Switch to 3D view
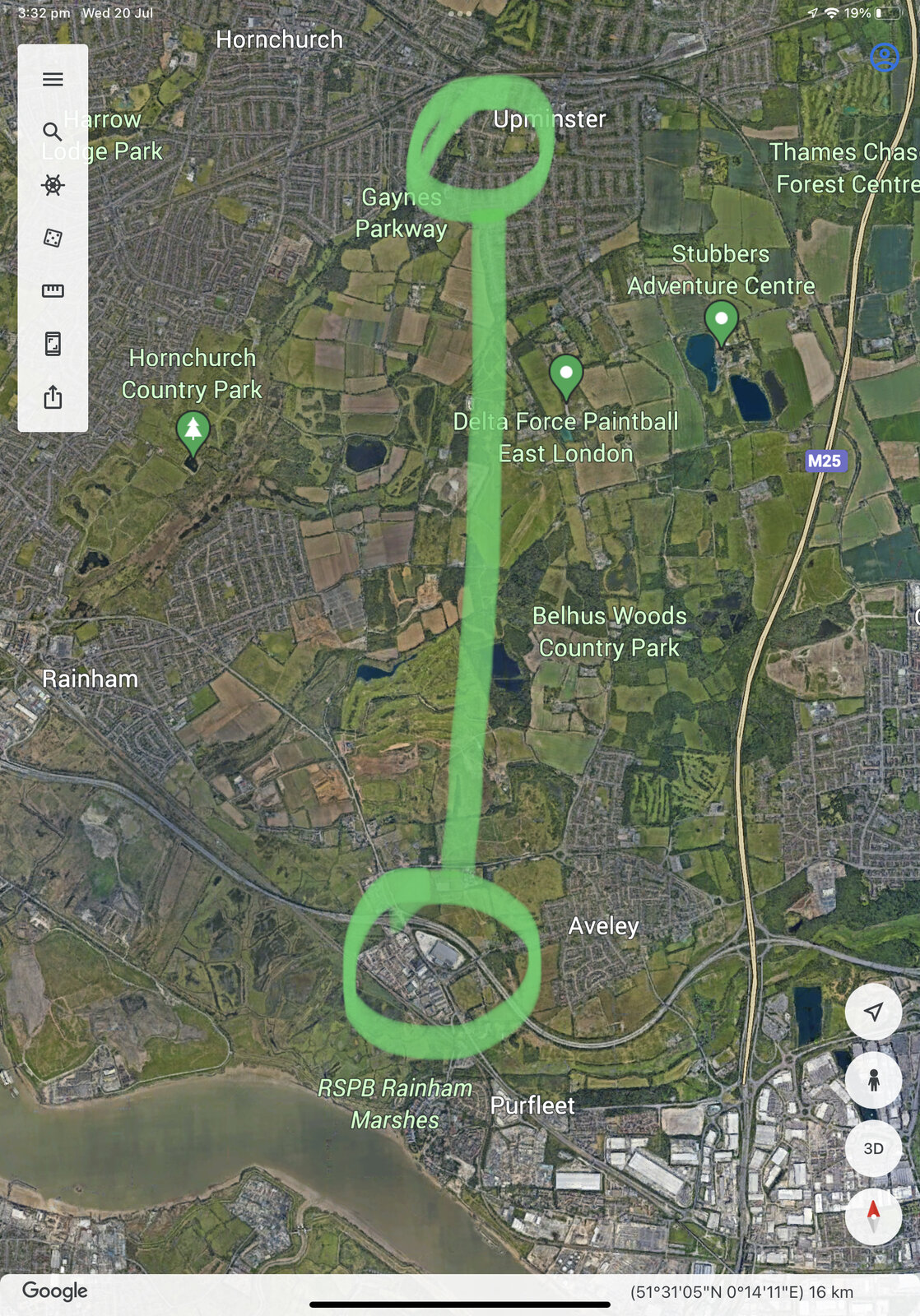This screenshot has height=1316, width=920. coord(873,1148)
